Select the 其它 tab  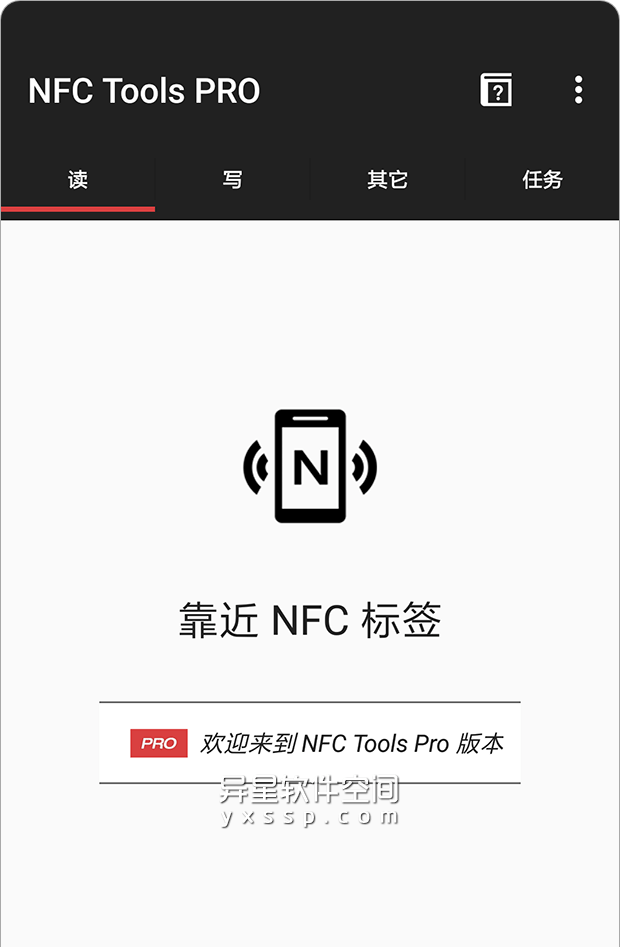tap(387, 180)
